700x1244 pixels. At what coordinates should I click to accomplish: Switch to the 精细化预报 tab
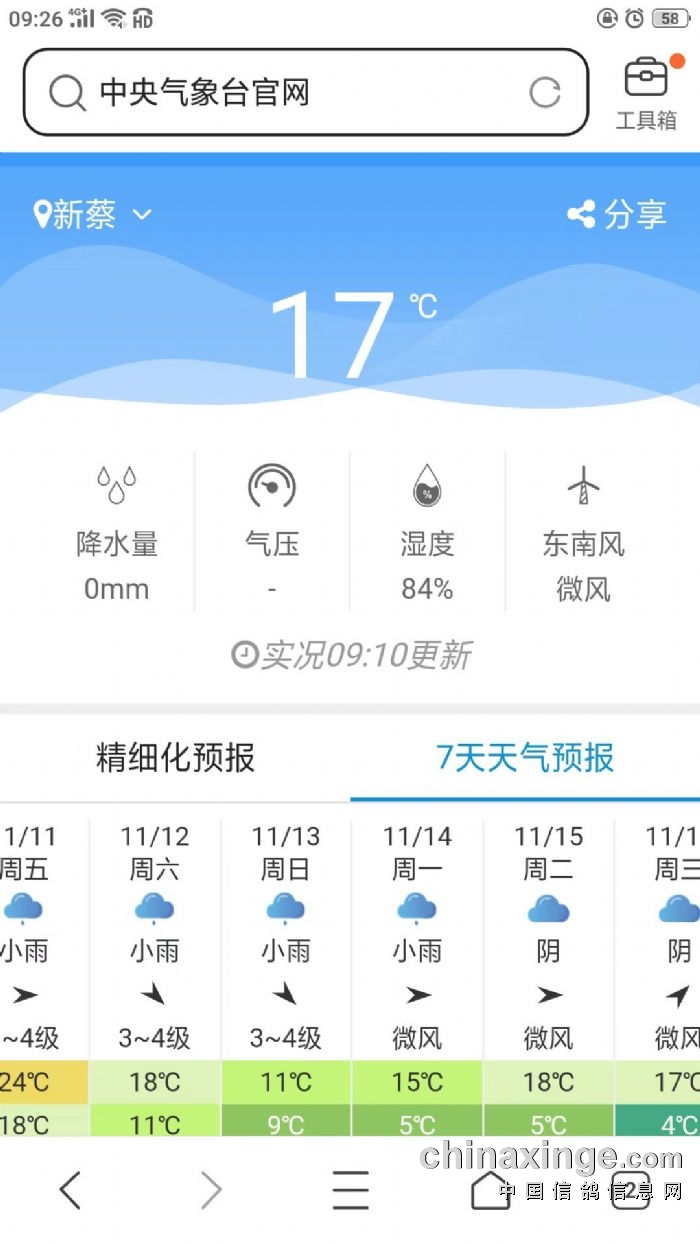pyautogui.click(x=175, y=757)
